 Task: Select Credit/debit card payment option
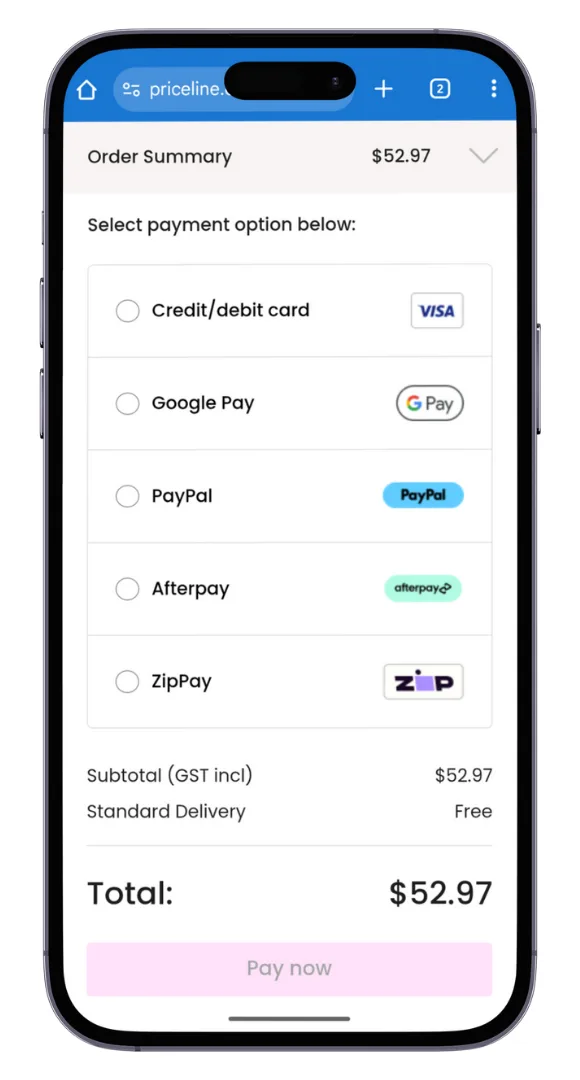coord(289,311)
